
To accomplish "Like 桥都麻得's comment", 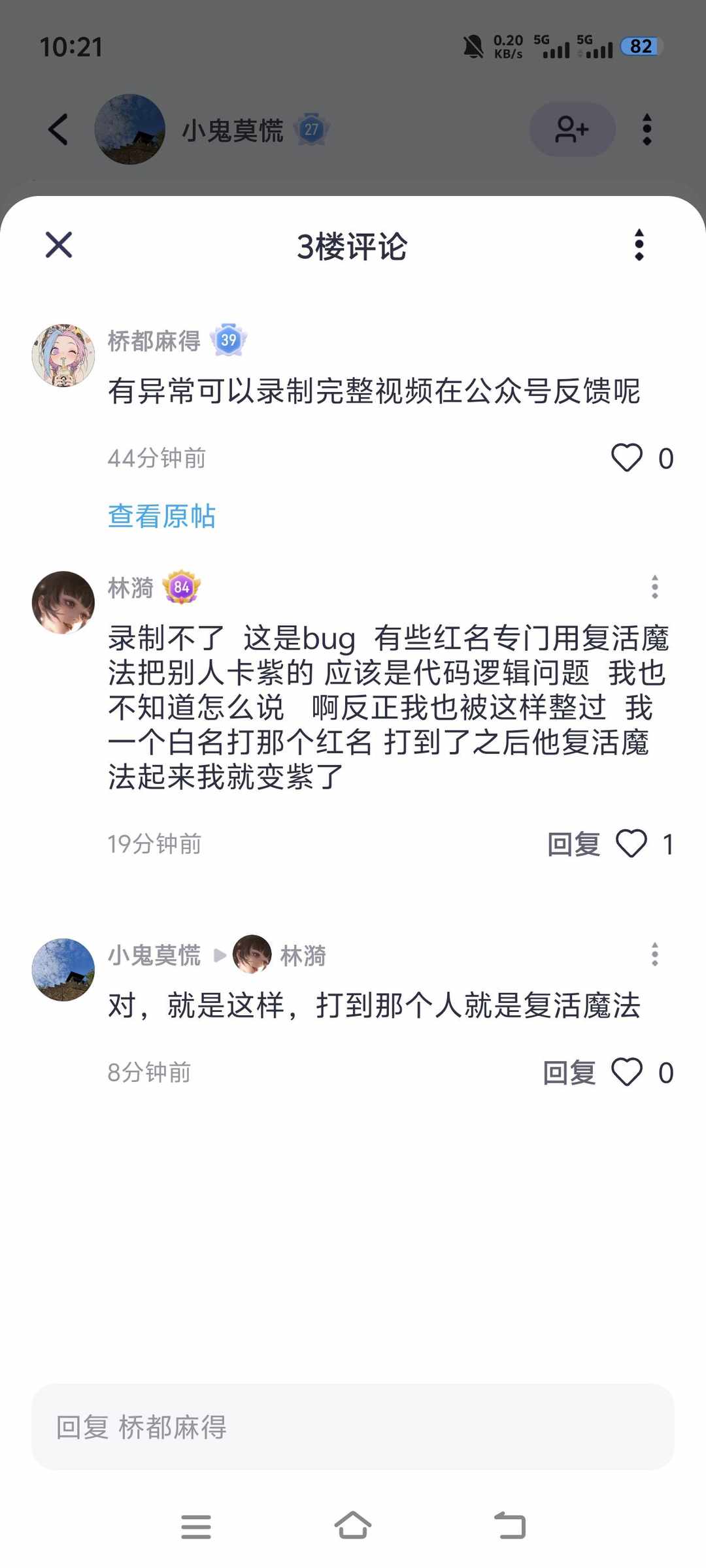I will click(x=627, y=457).
